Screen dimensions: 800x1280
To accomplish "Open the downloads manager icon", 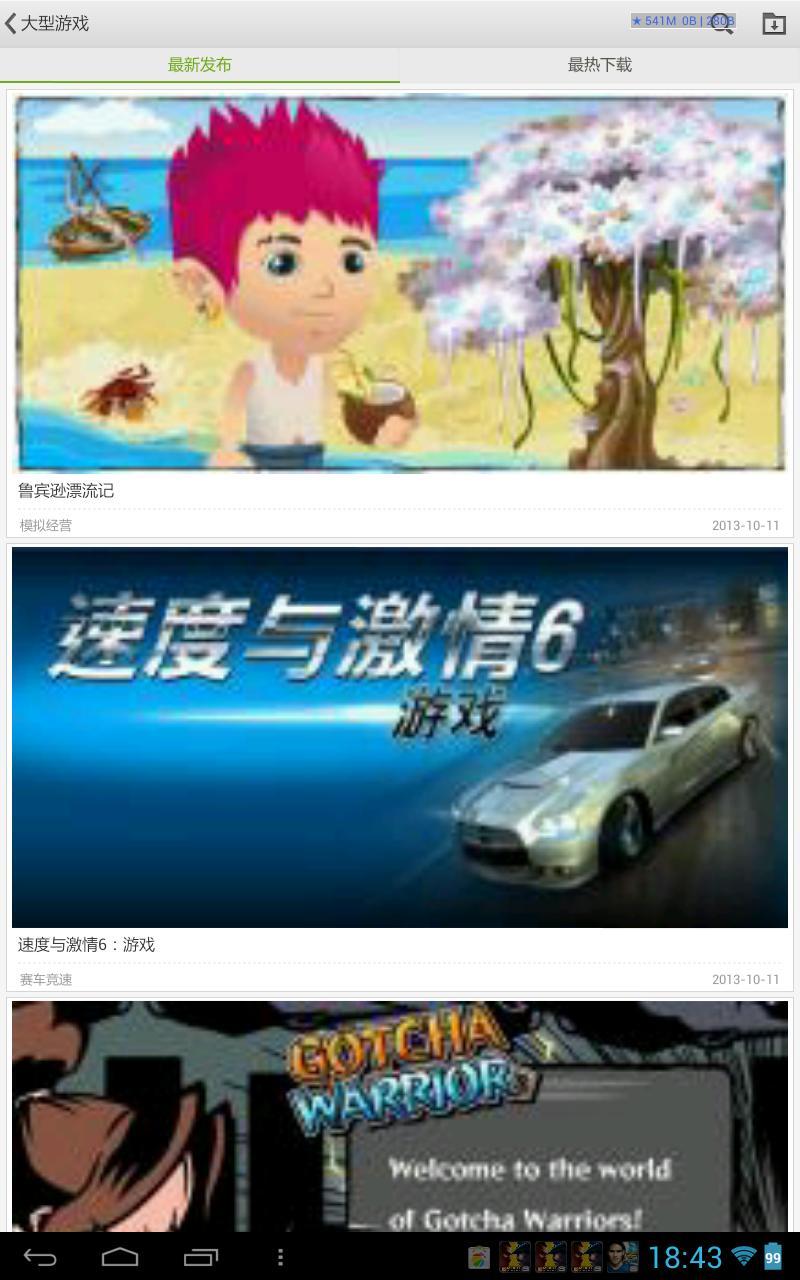I will [773, 23].
